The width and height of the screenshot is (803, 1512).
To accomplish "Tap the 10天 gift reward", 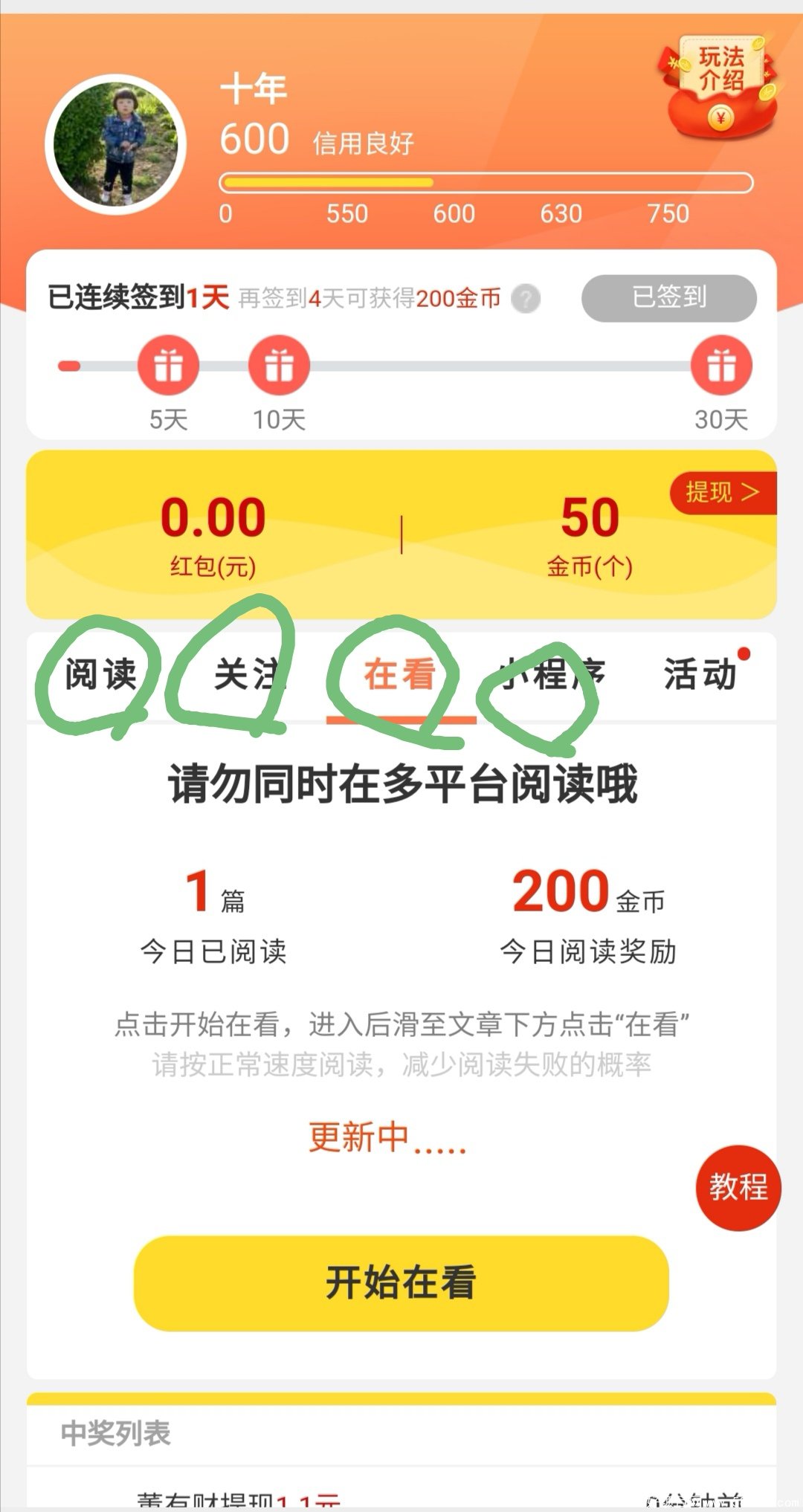I will pos(279,366).
